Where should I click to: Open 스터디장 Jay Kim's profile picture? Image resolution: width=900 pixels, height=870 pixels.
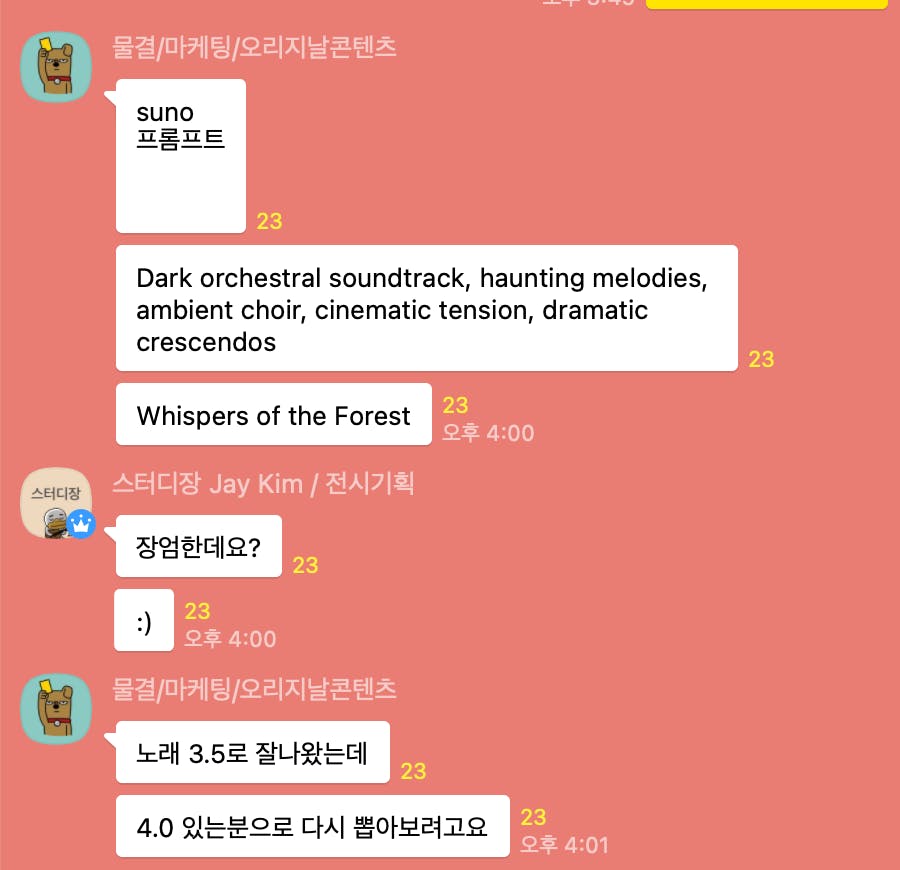point(56,503)
